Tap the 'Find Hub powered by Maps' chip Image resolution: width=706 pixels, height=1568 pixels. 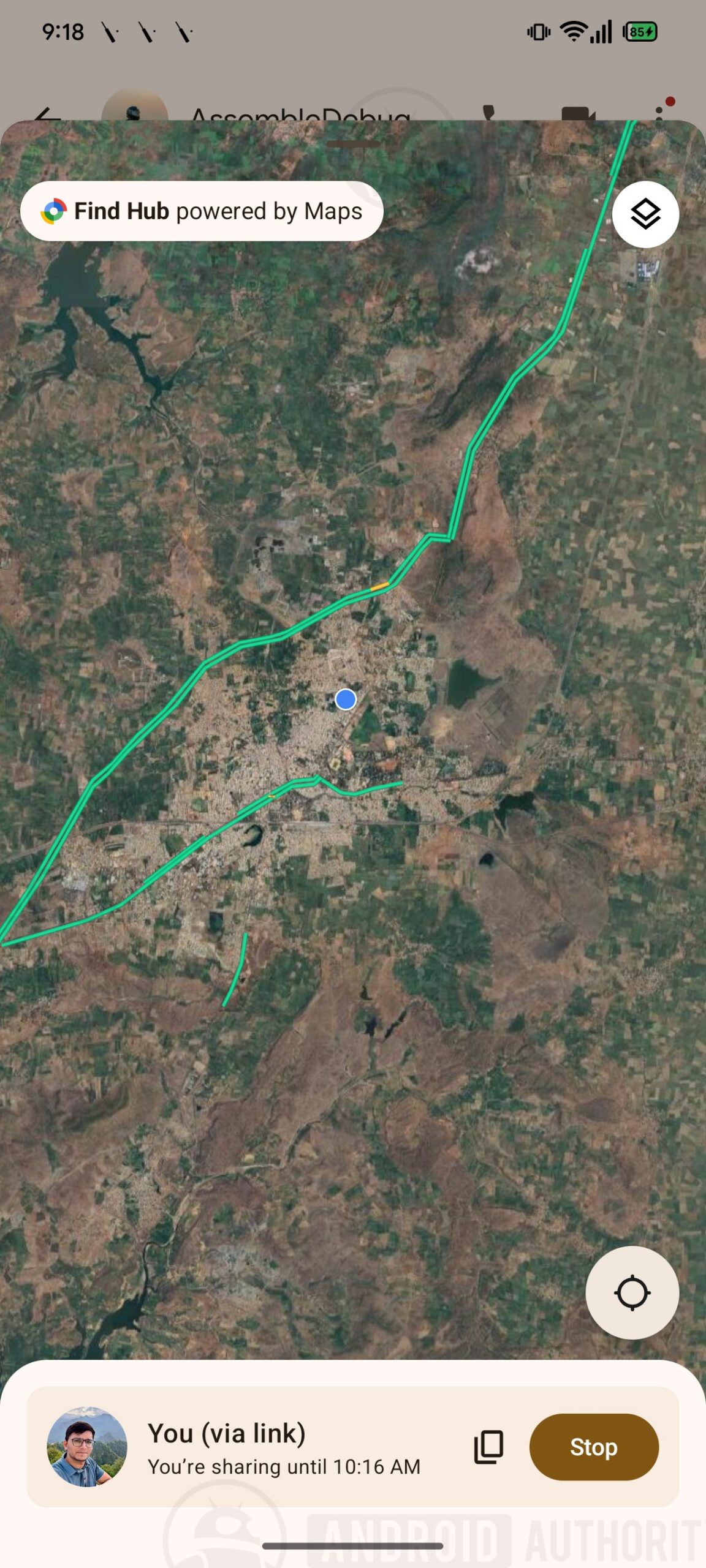202,211
